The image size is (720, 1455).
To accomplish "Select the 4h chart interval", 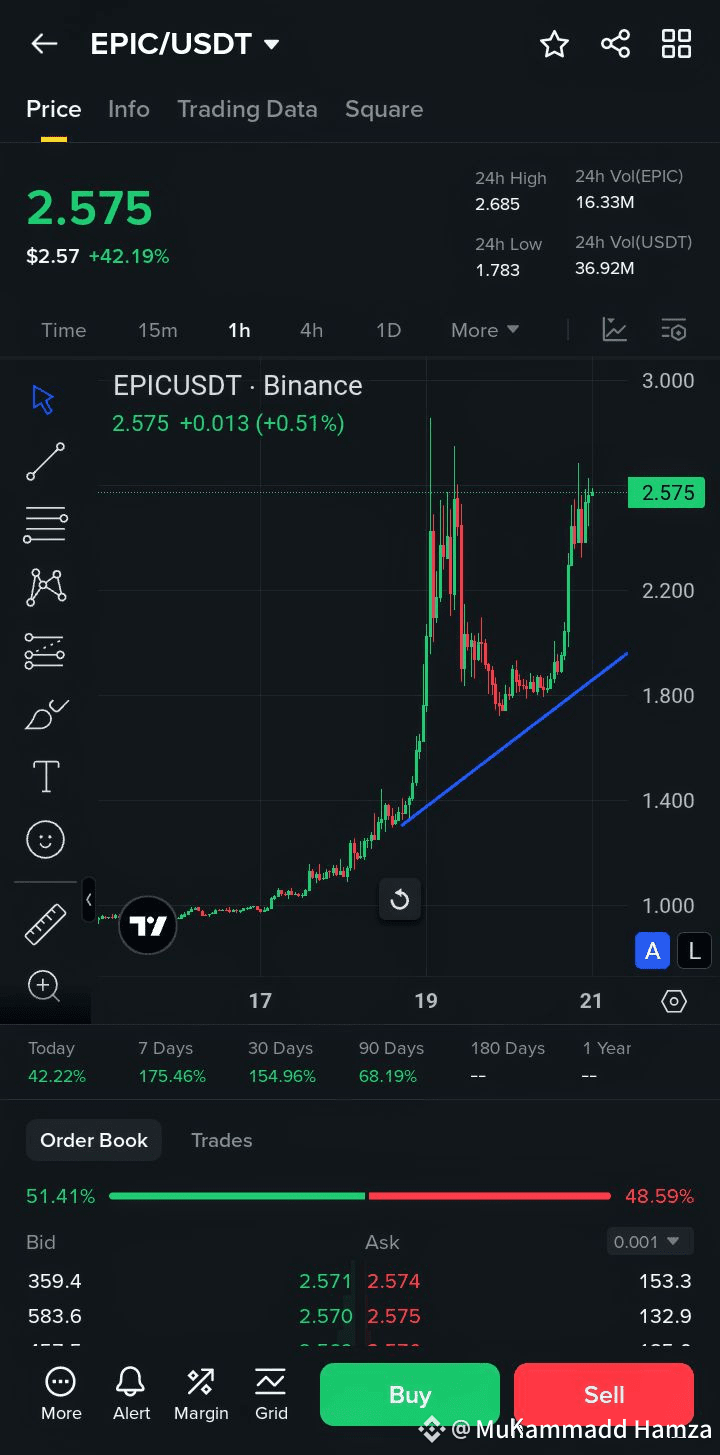I will point(311,330).
